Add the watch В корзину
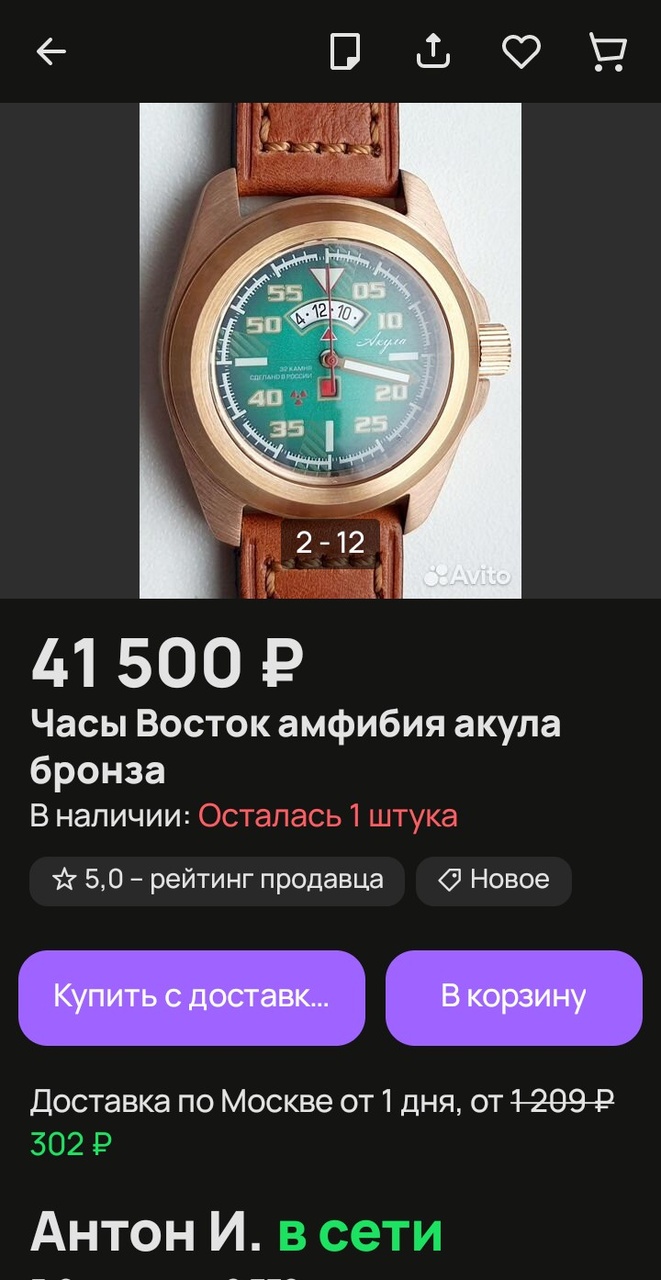The image size is (661, 1280). point(513,997)
